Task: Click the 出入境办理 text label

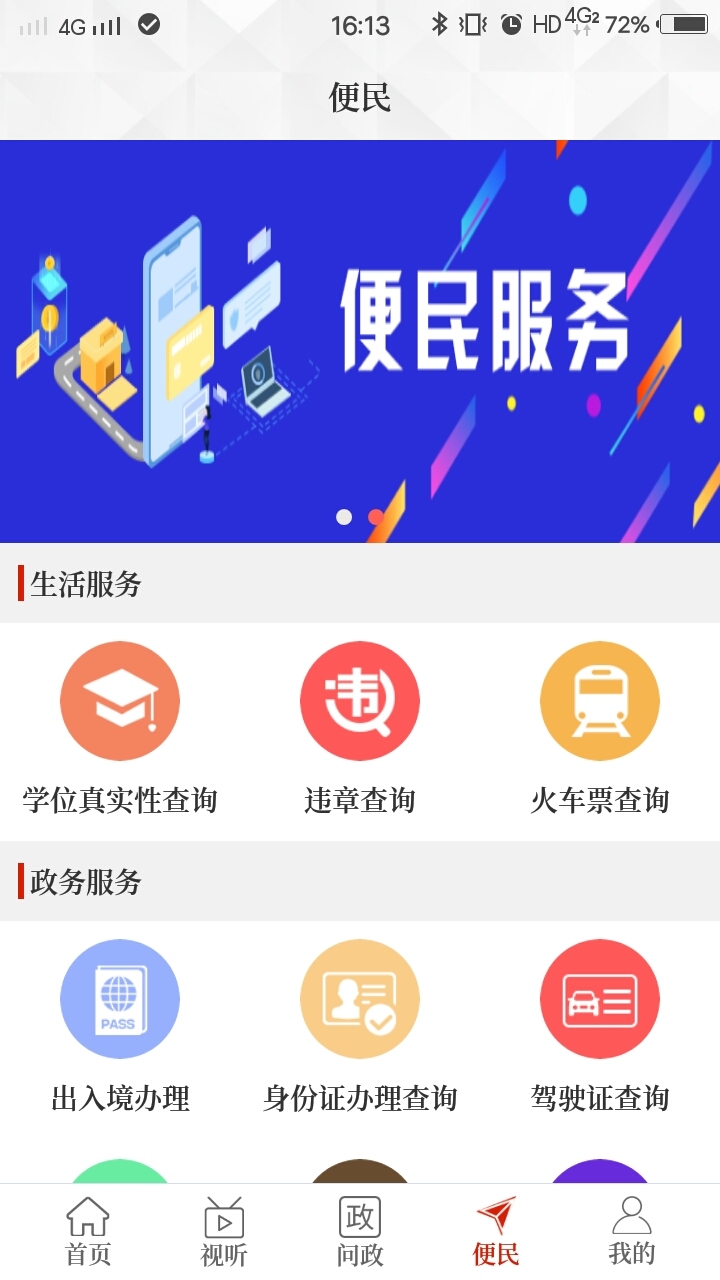Action: pyautogui.click(x=120, y=1096)
